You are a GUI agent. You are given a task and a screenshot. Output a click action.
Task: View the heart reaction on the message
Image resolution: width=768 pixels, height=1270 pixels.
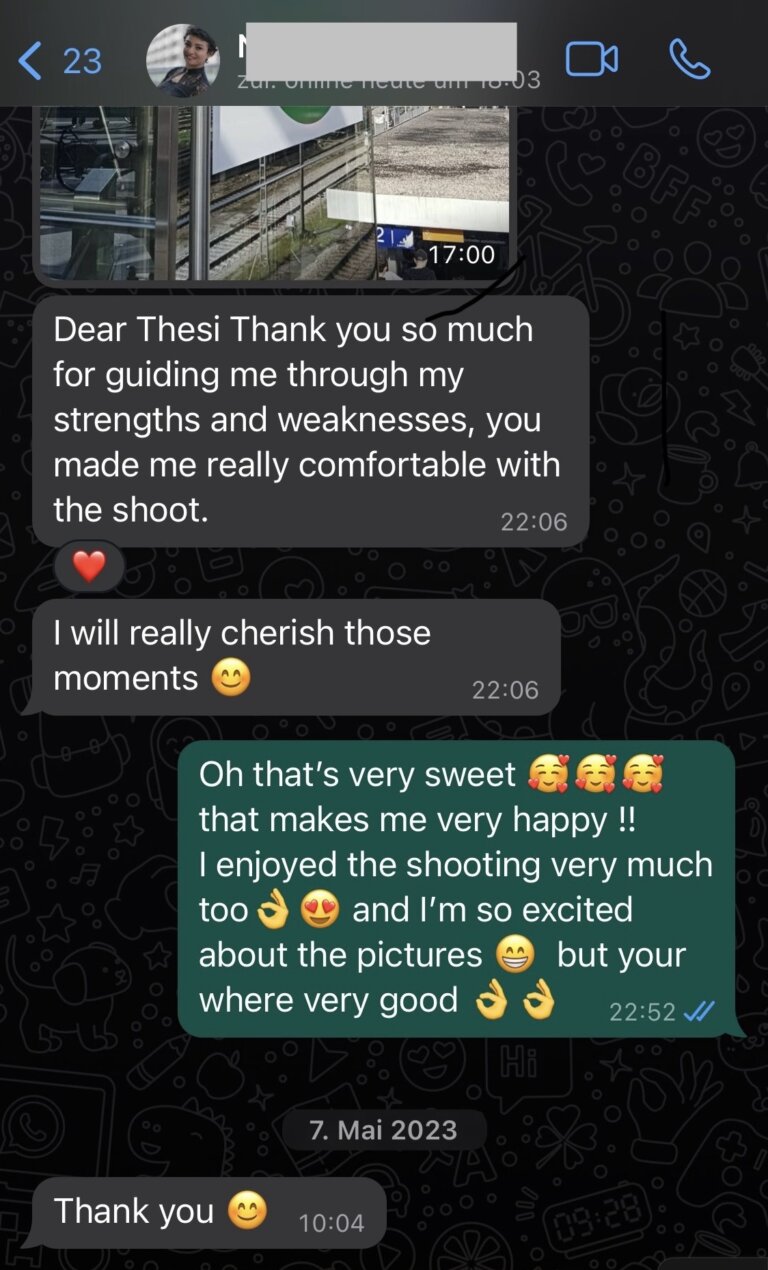(89, 567)
